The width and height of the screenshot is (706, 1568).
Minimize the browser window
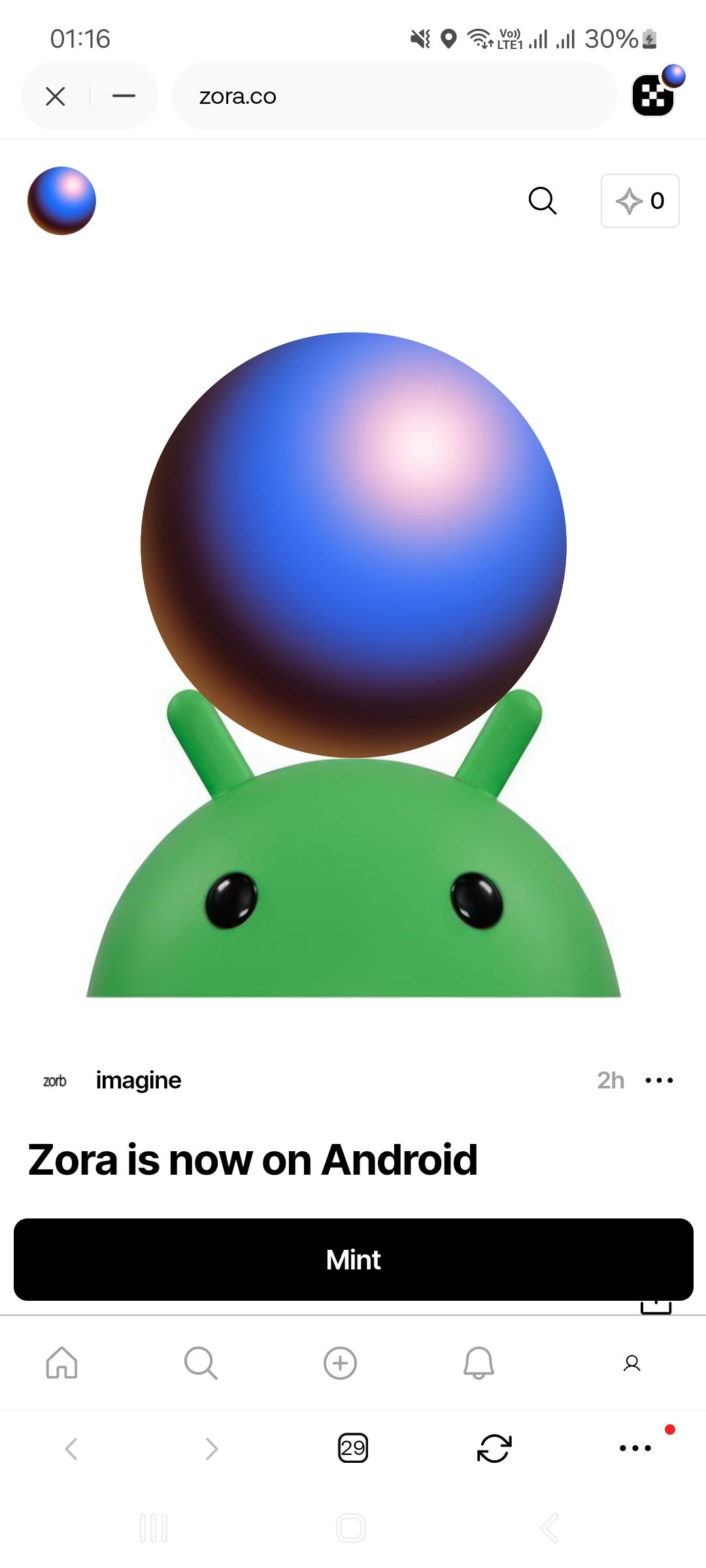point(124,97)
